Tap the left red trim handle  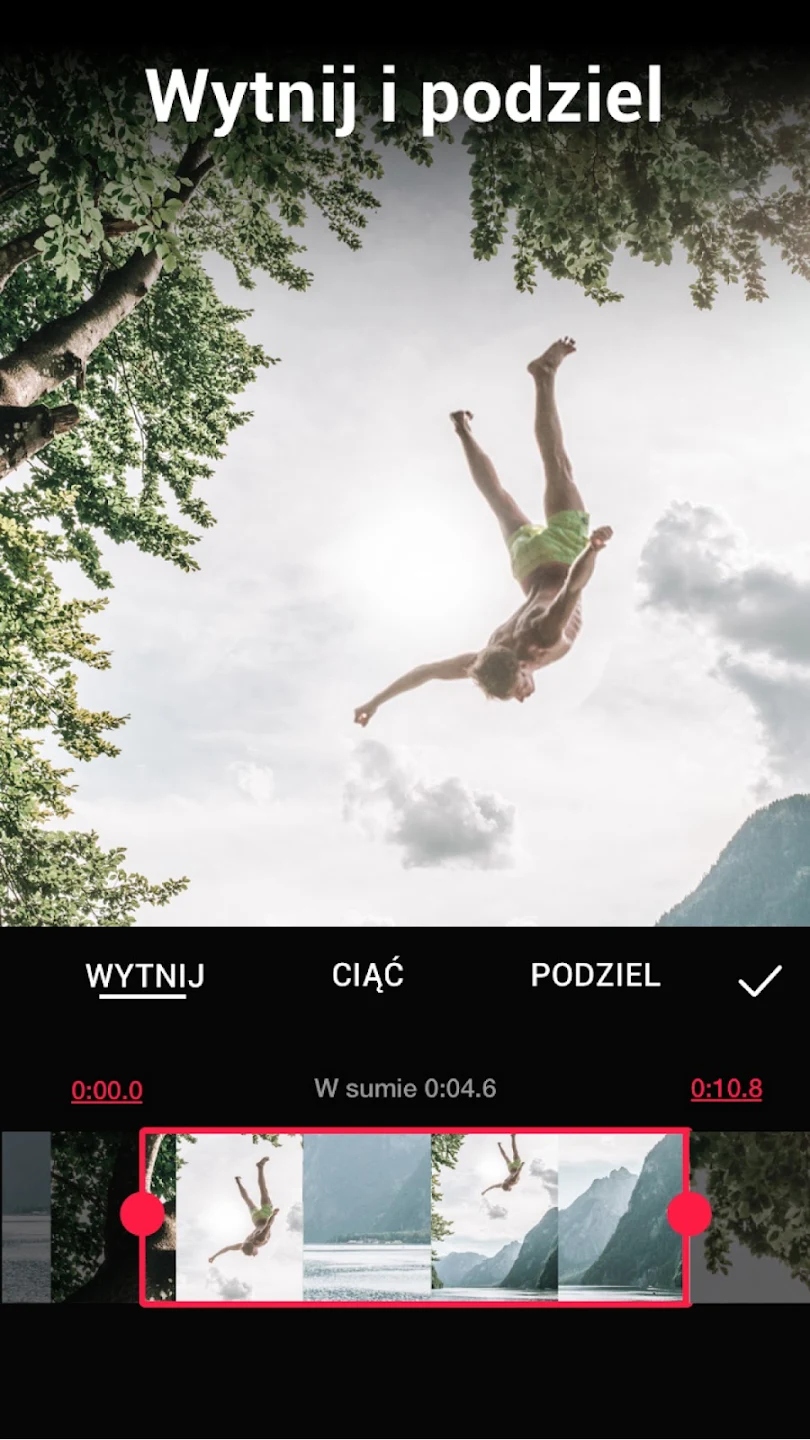click(x=142, y=1214)
